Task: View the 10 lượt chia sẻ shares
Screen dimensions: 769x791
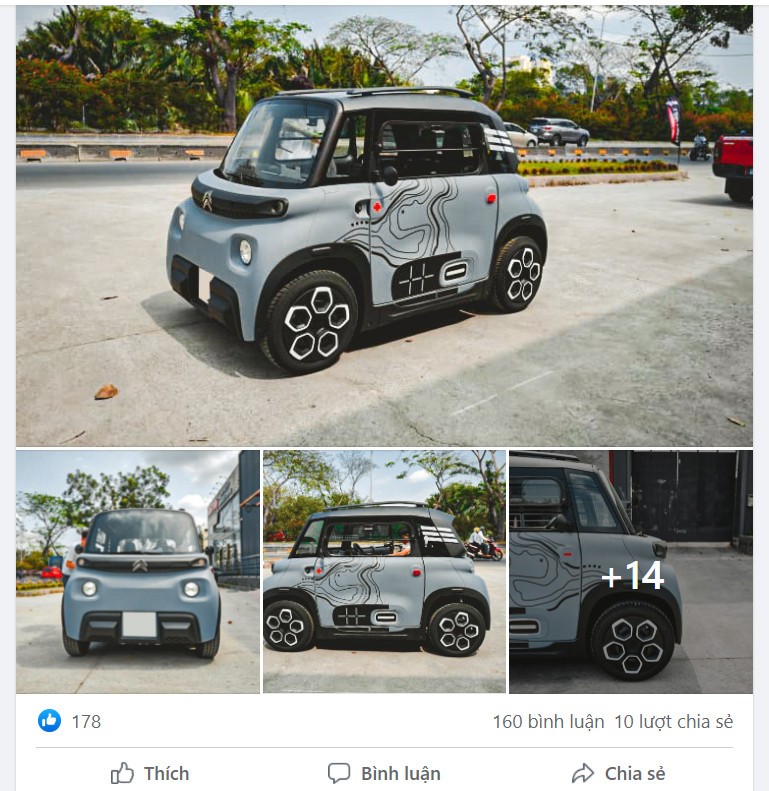Action: pos(673,721)
